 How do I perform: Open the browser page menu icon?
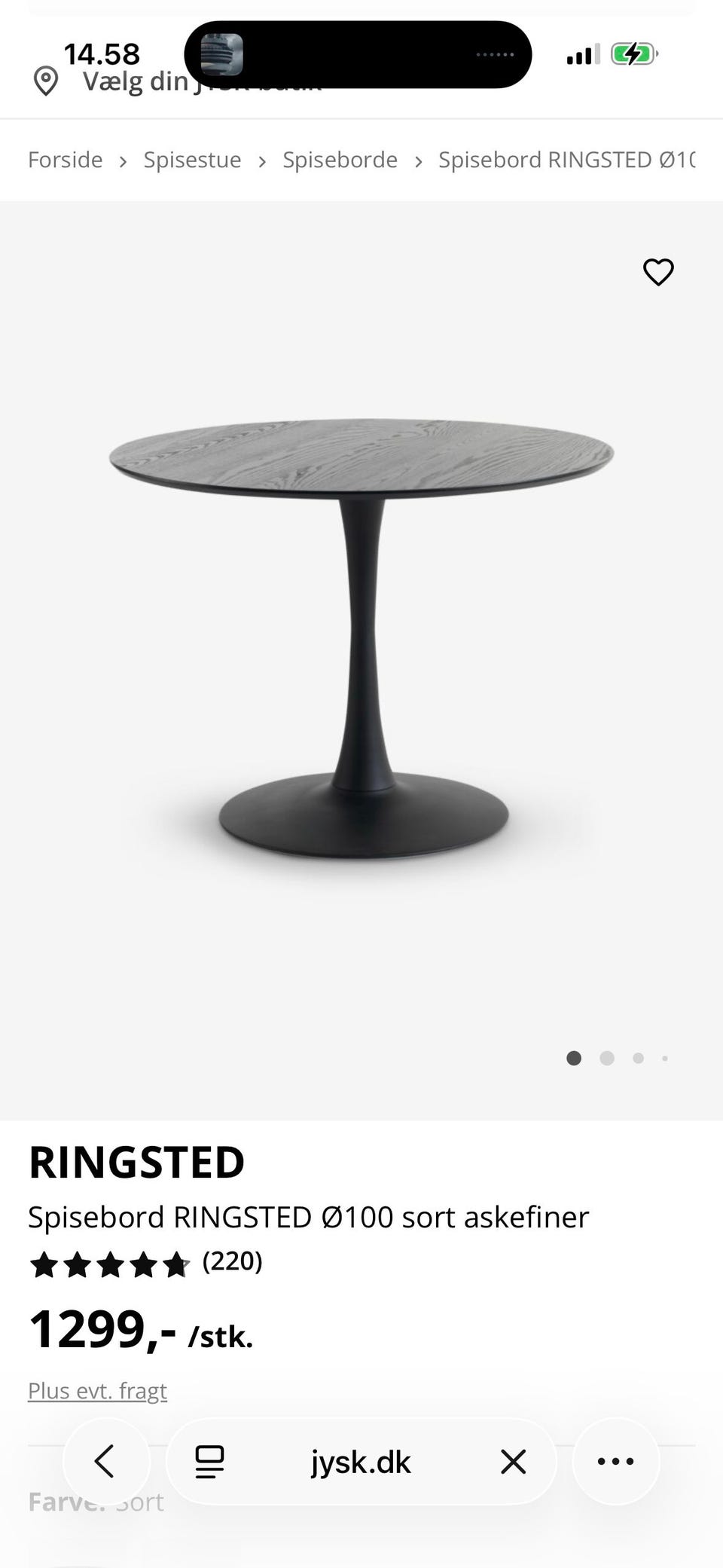click(x=209, y=1462)
